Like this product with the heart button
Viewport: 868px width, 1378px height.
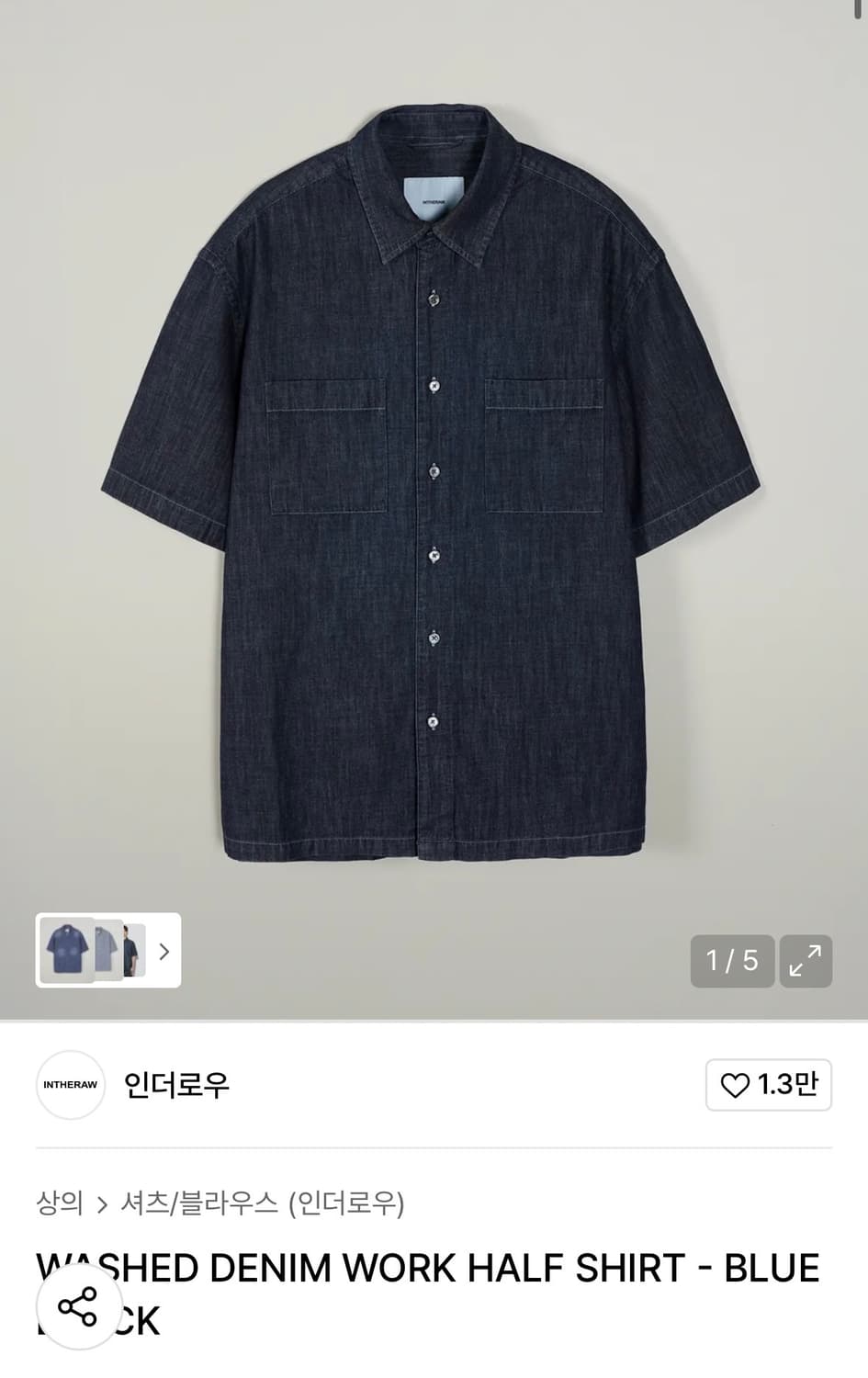pyautogui.click(x=768, y=1085)
